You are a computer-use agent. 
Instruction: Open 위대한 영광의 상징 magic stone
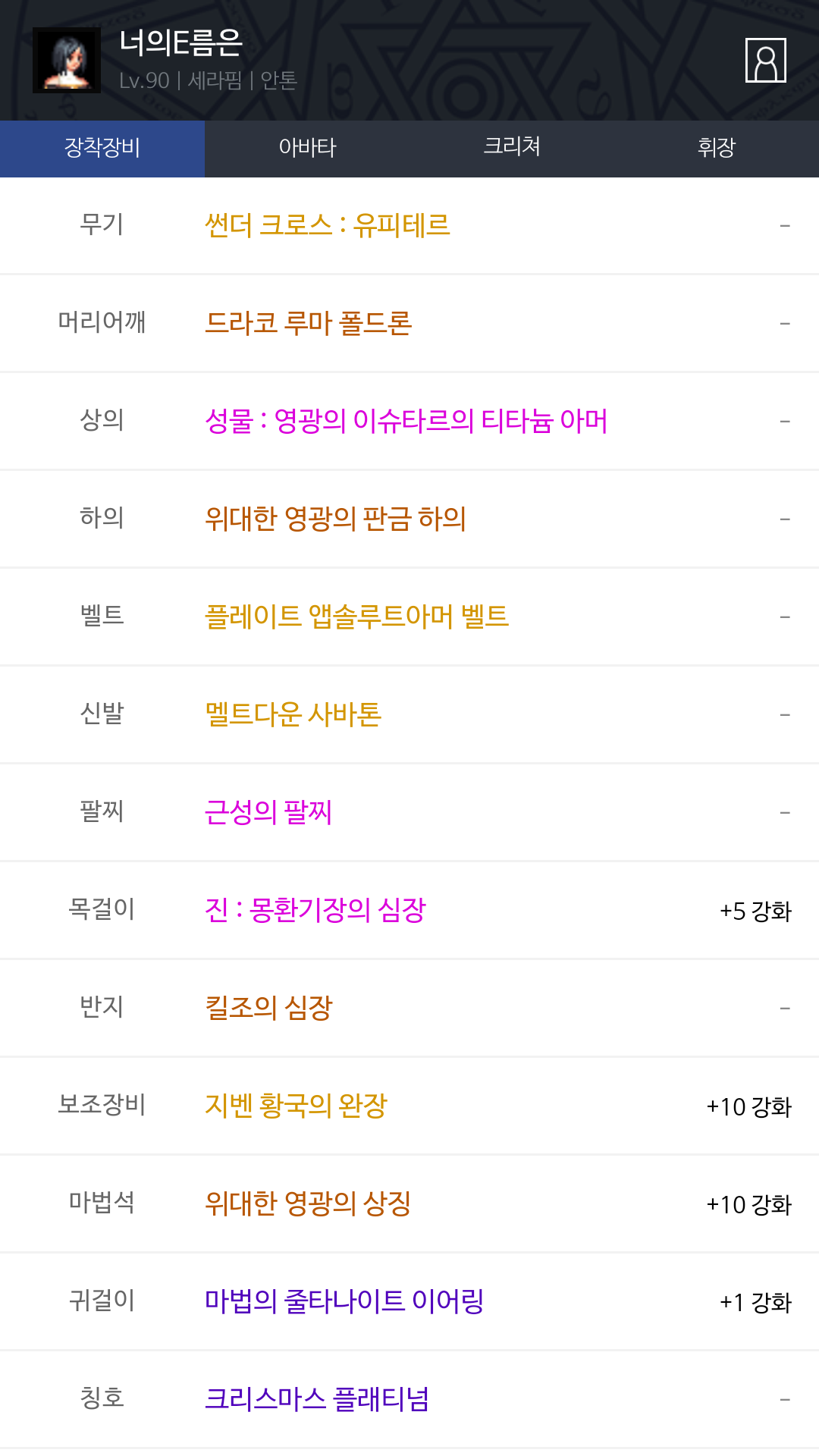[x=308, y=1203]
